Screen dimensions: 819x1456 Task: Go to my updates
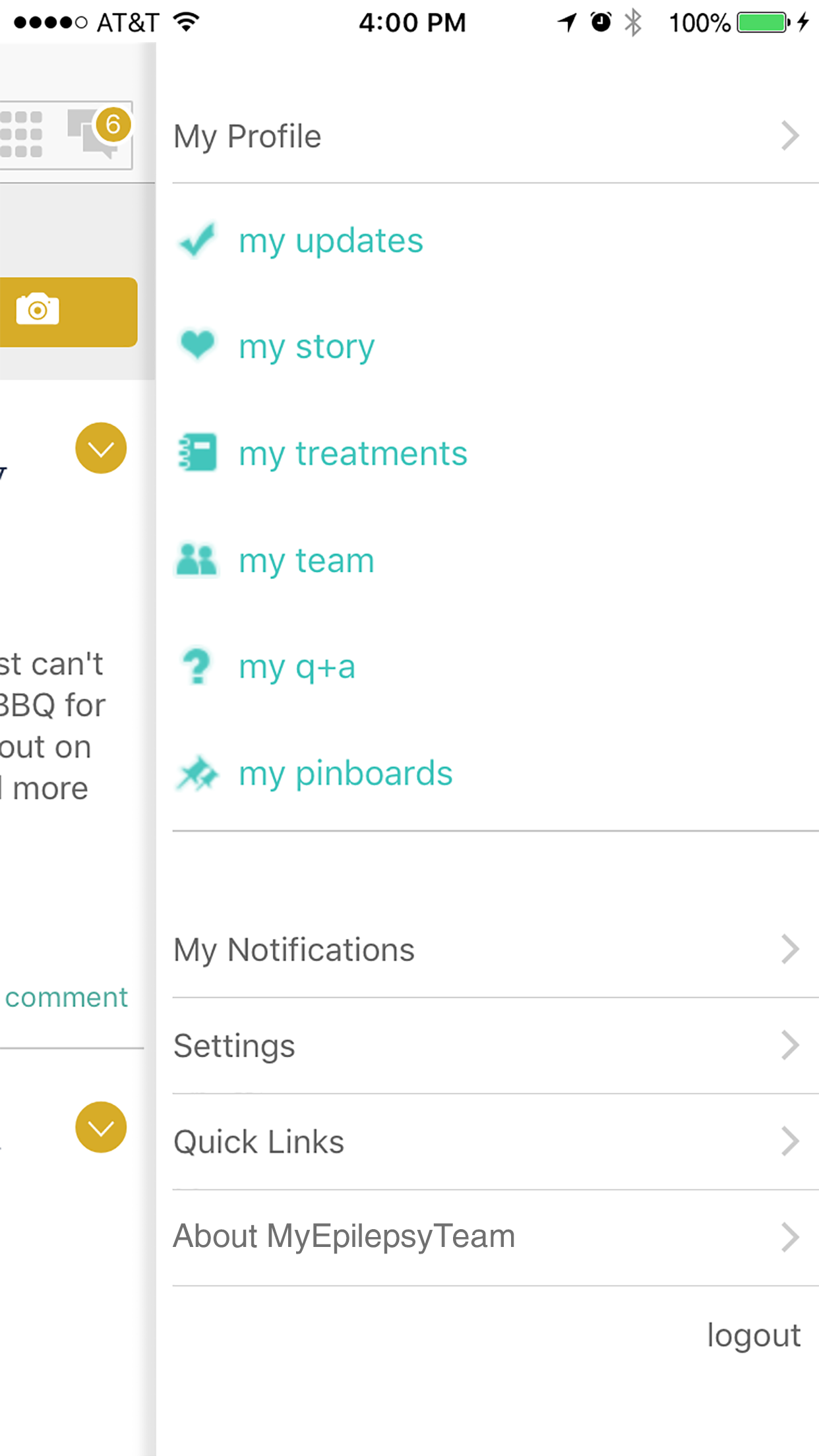tap(330, 241)
